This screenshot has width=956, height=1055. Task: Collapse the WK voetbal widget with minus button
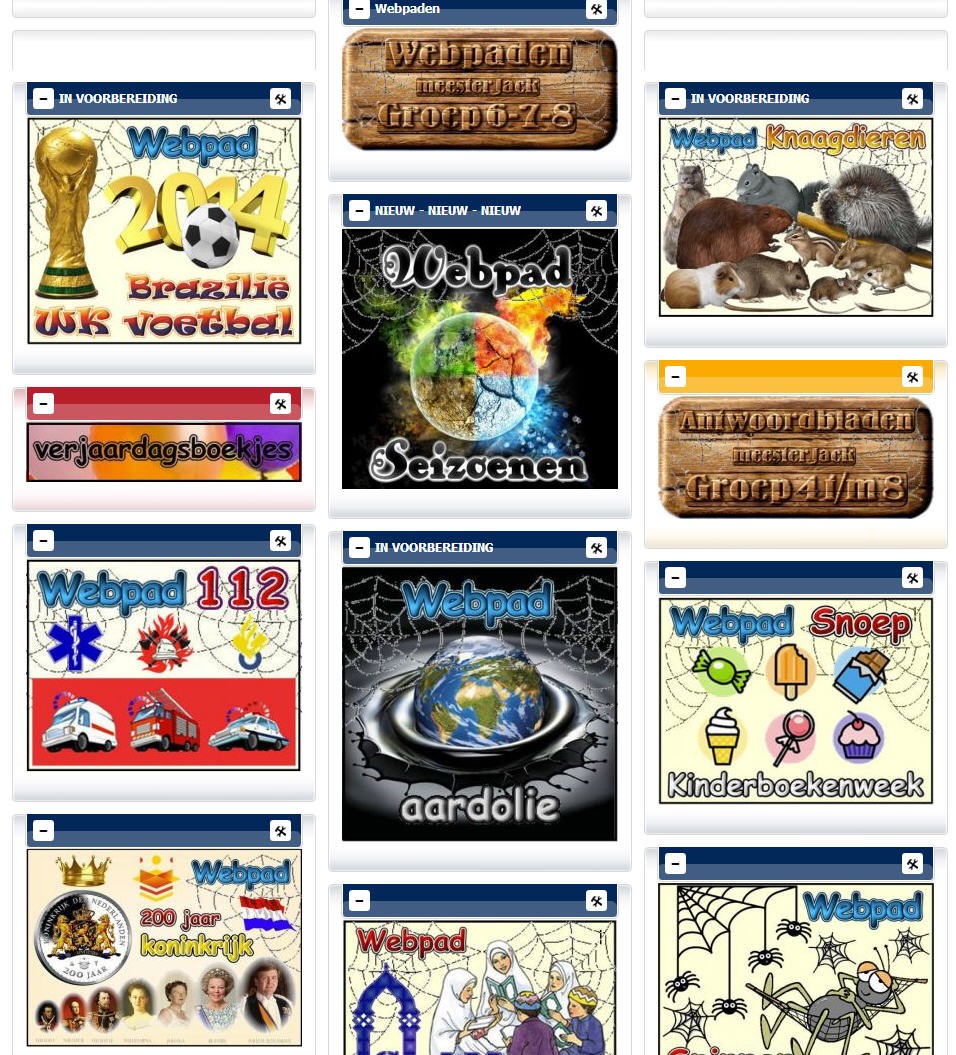click(x=43, y=98)
